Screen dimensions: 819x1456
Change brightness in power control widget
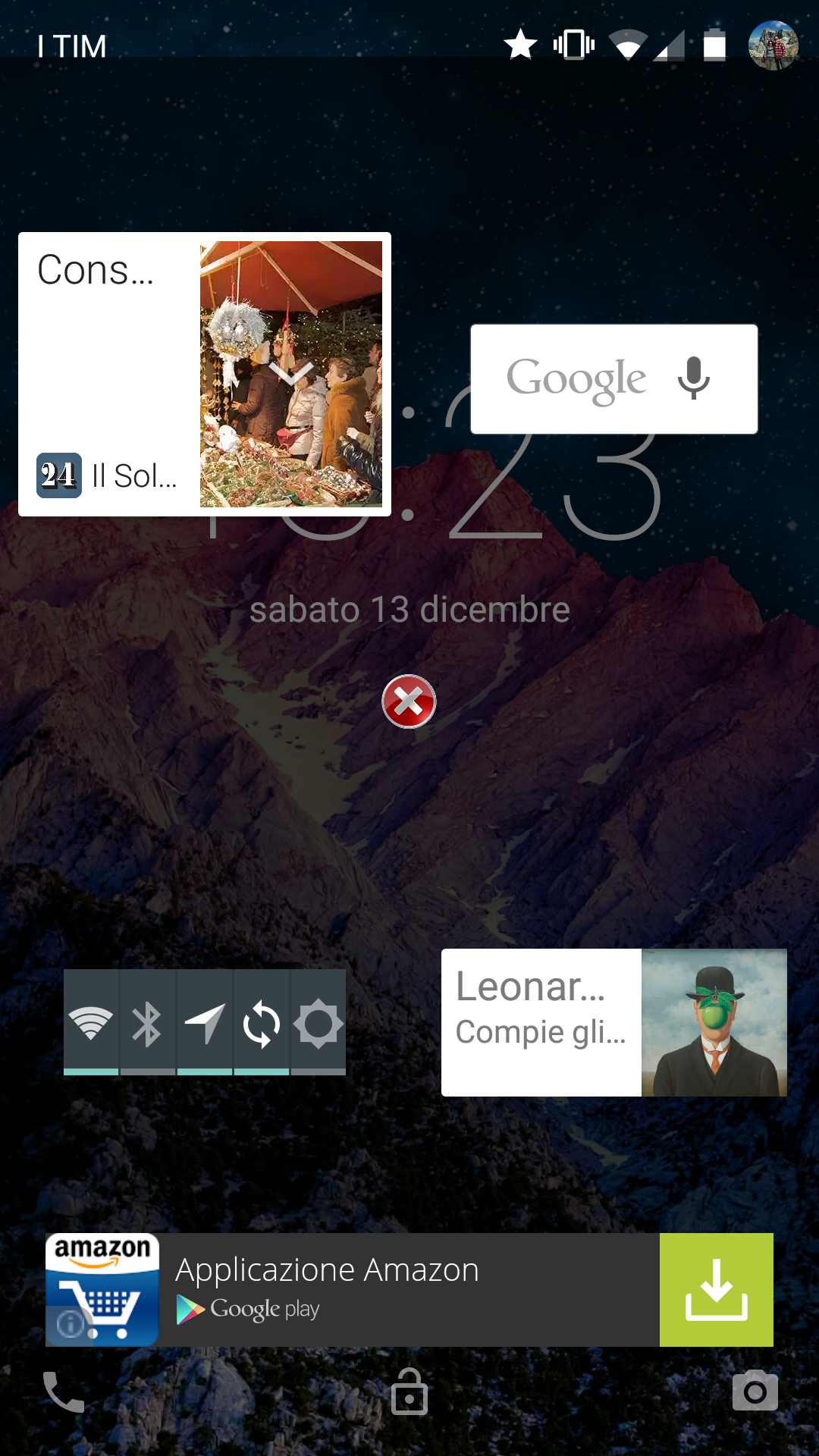point(318,1022)
